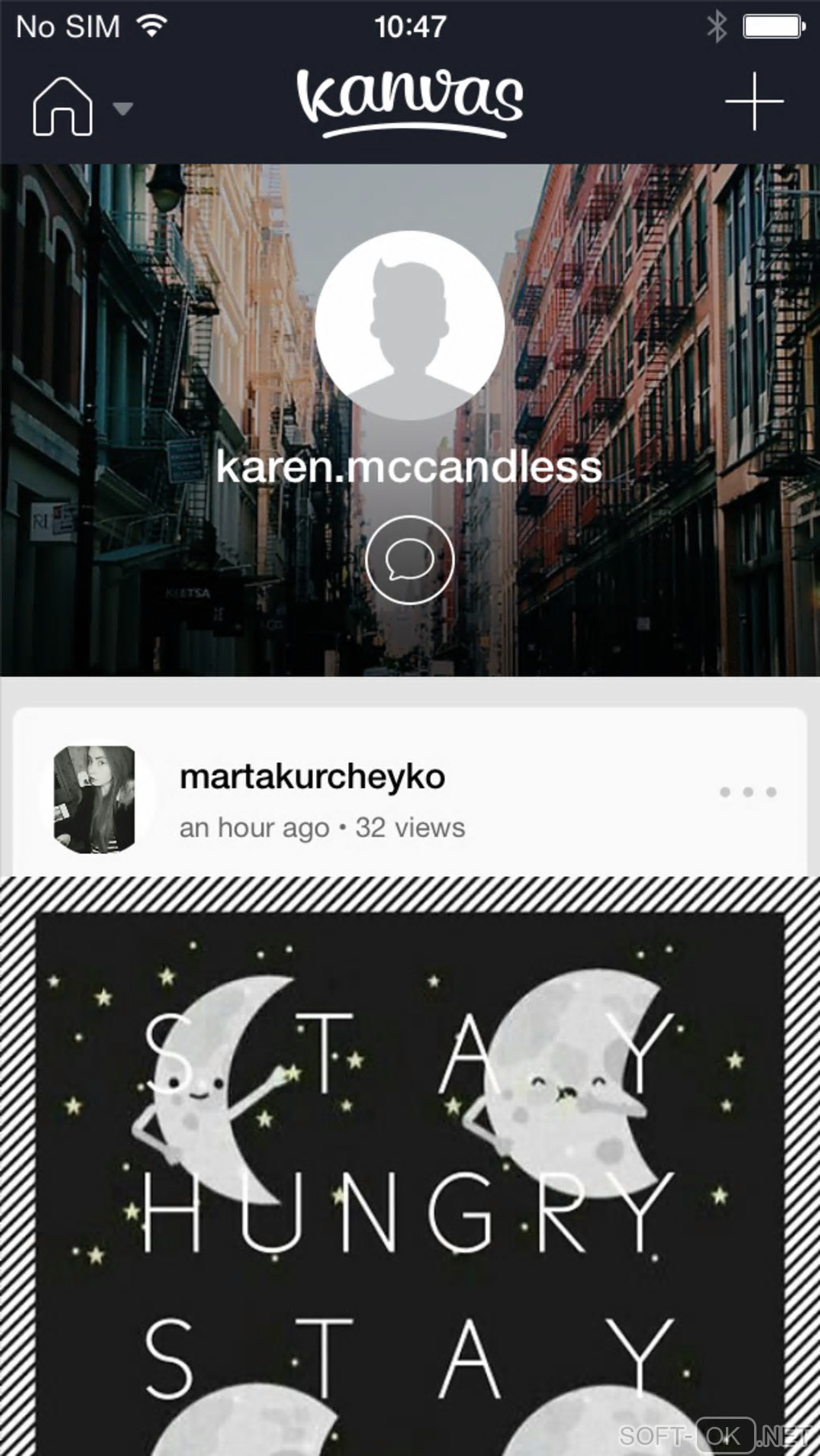Open more options for martakurcheyko's post
Screen dimensions: 820x1456
748,792
